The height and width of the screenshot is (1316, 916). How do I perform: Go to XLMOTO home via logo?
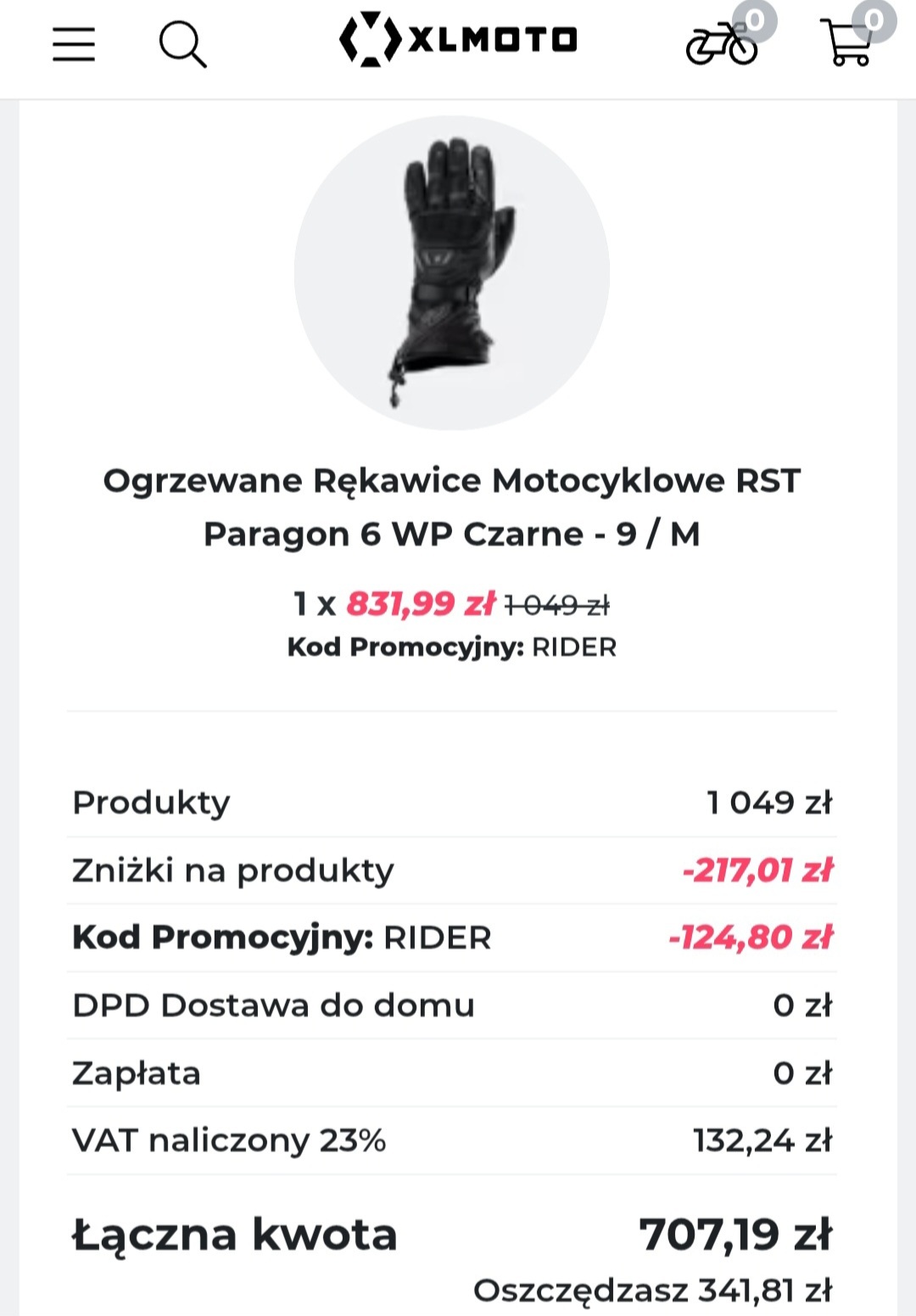458,40
